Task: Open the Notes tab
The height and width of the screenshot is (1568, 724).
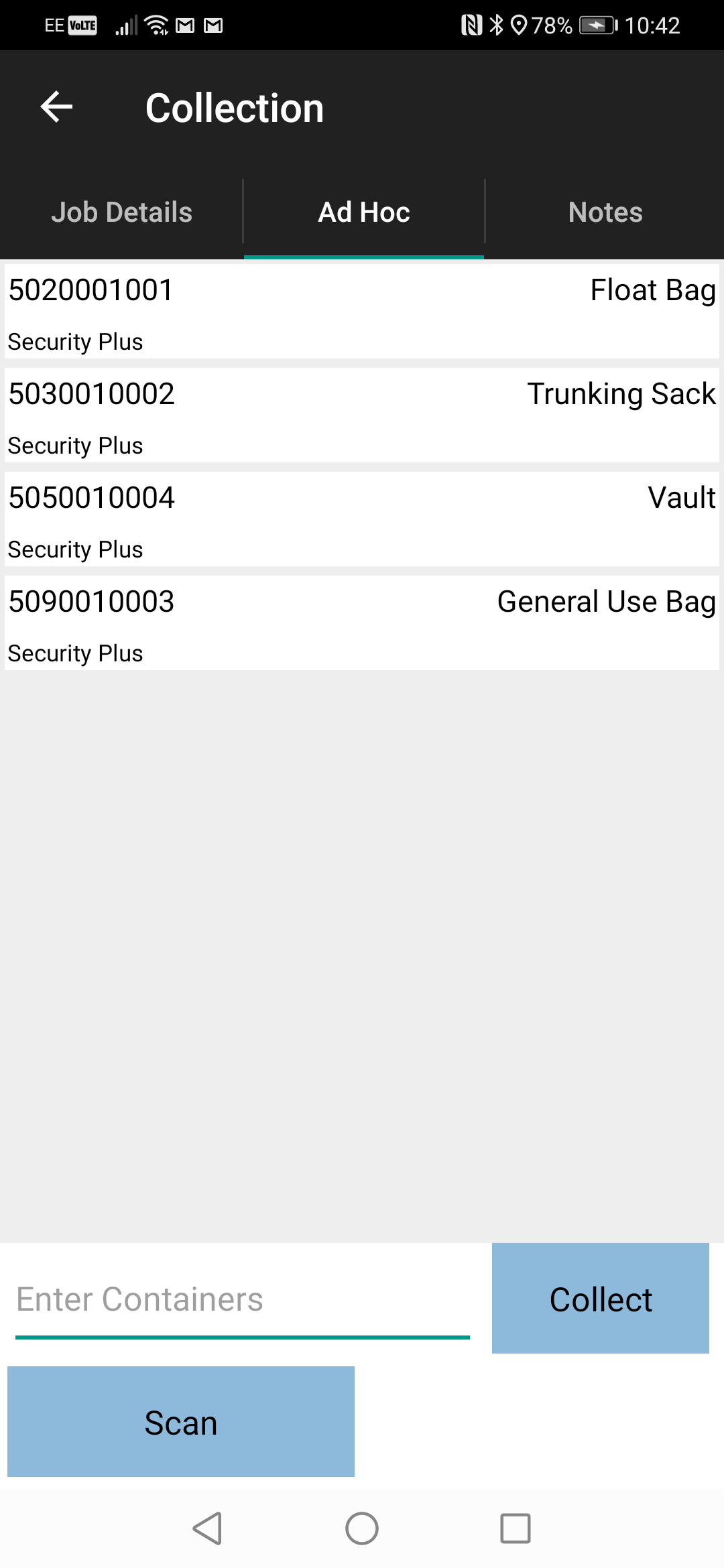Action: [x=605, y=212]
